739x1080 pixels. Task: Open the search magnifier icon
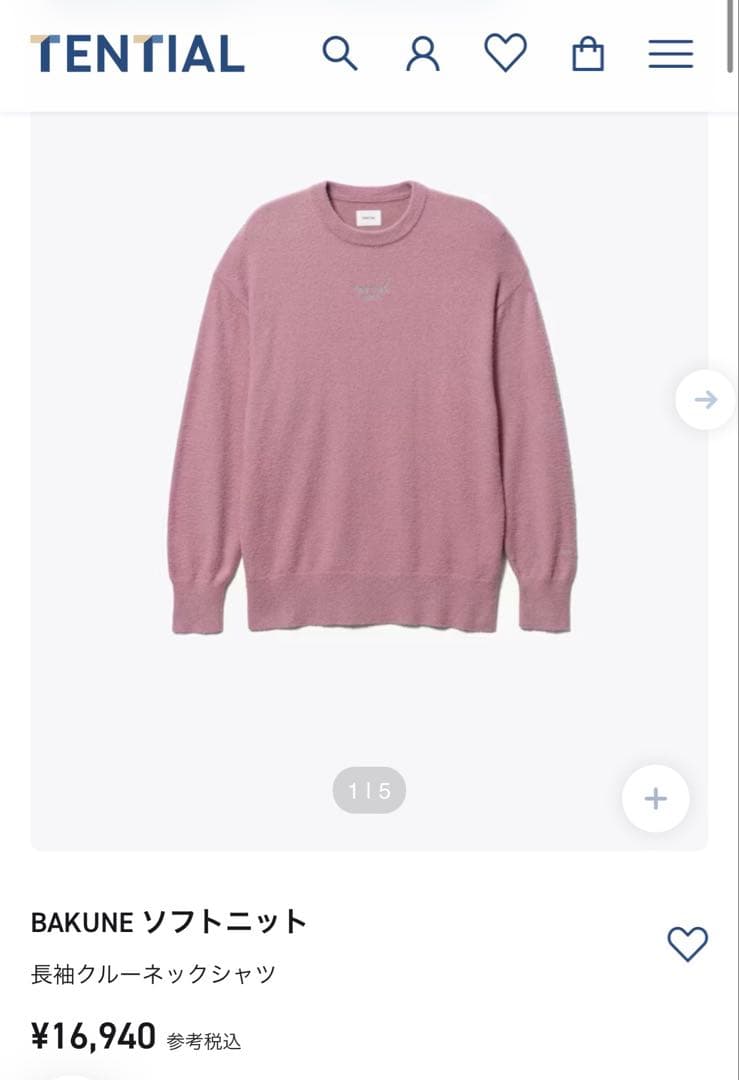coord(340,54)
